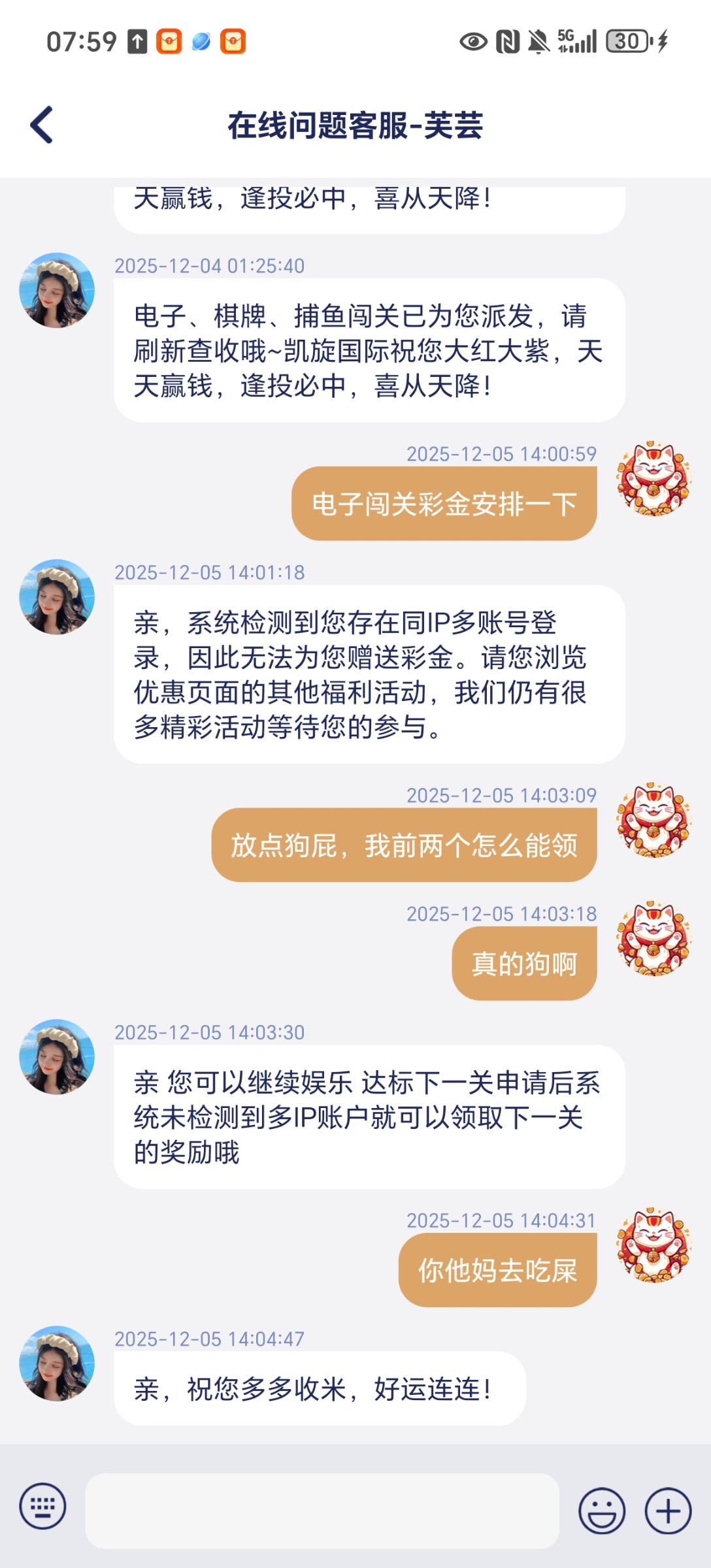Tap the back arrow to leave the chat
Viewport: 711px width, 1568px height.
(x=42, y=125)
